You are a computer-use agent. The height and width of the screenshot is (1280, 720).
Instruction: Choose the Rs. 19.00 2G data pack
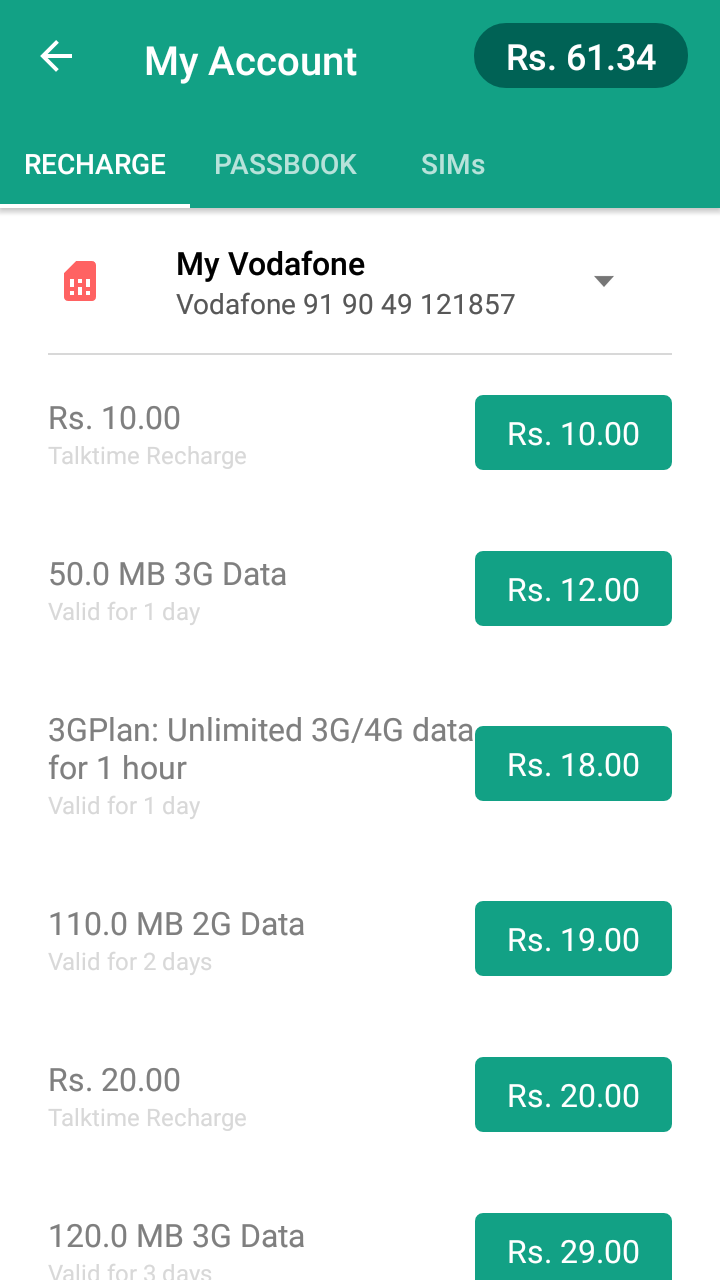573,939
